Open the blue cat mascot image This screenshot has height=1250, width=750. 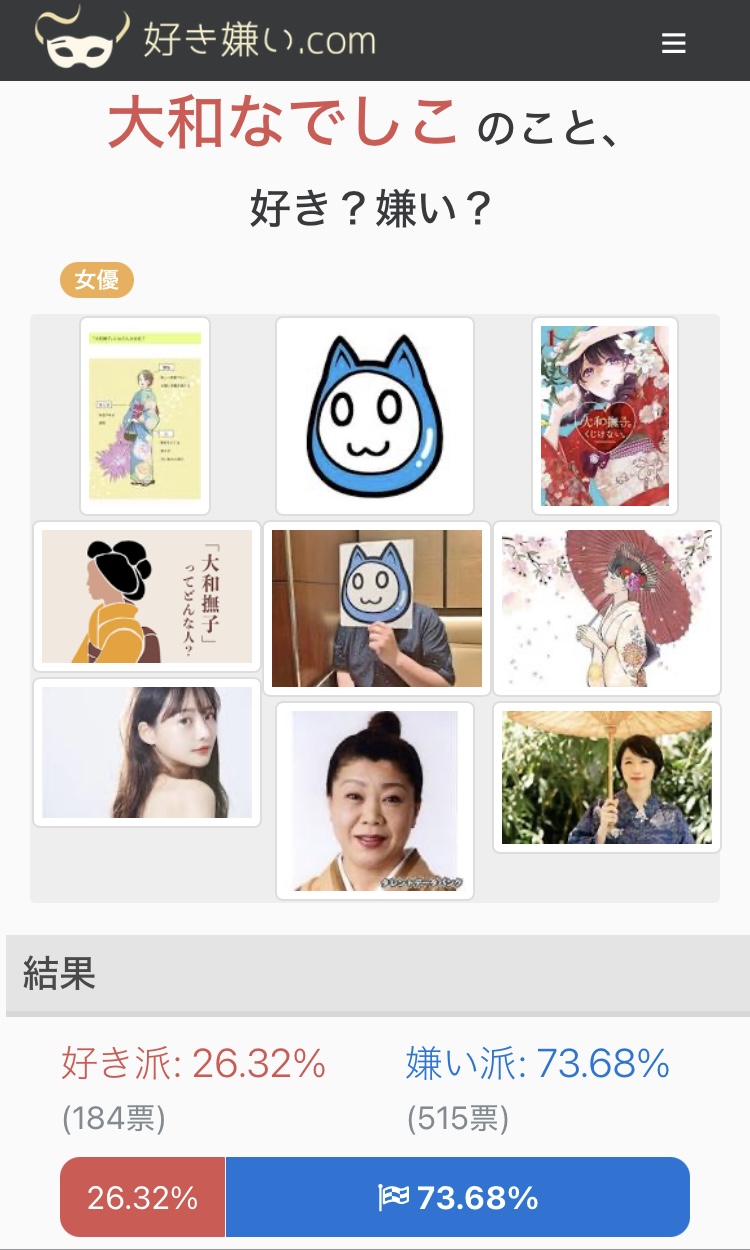pos(375,416)
